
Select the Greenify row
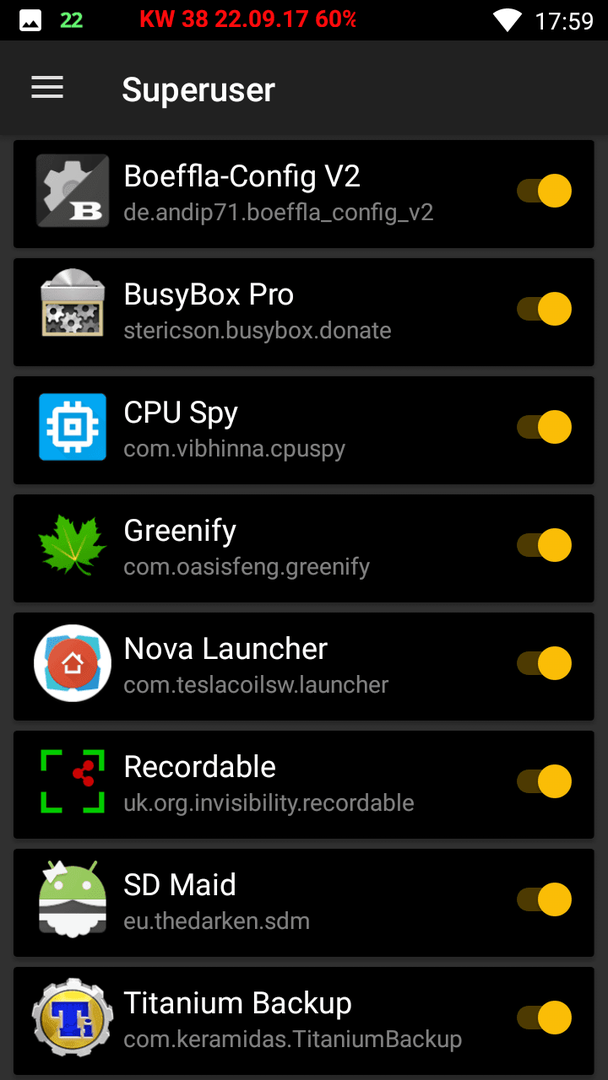[304, 548]
